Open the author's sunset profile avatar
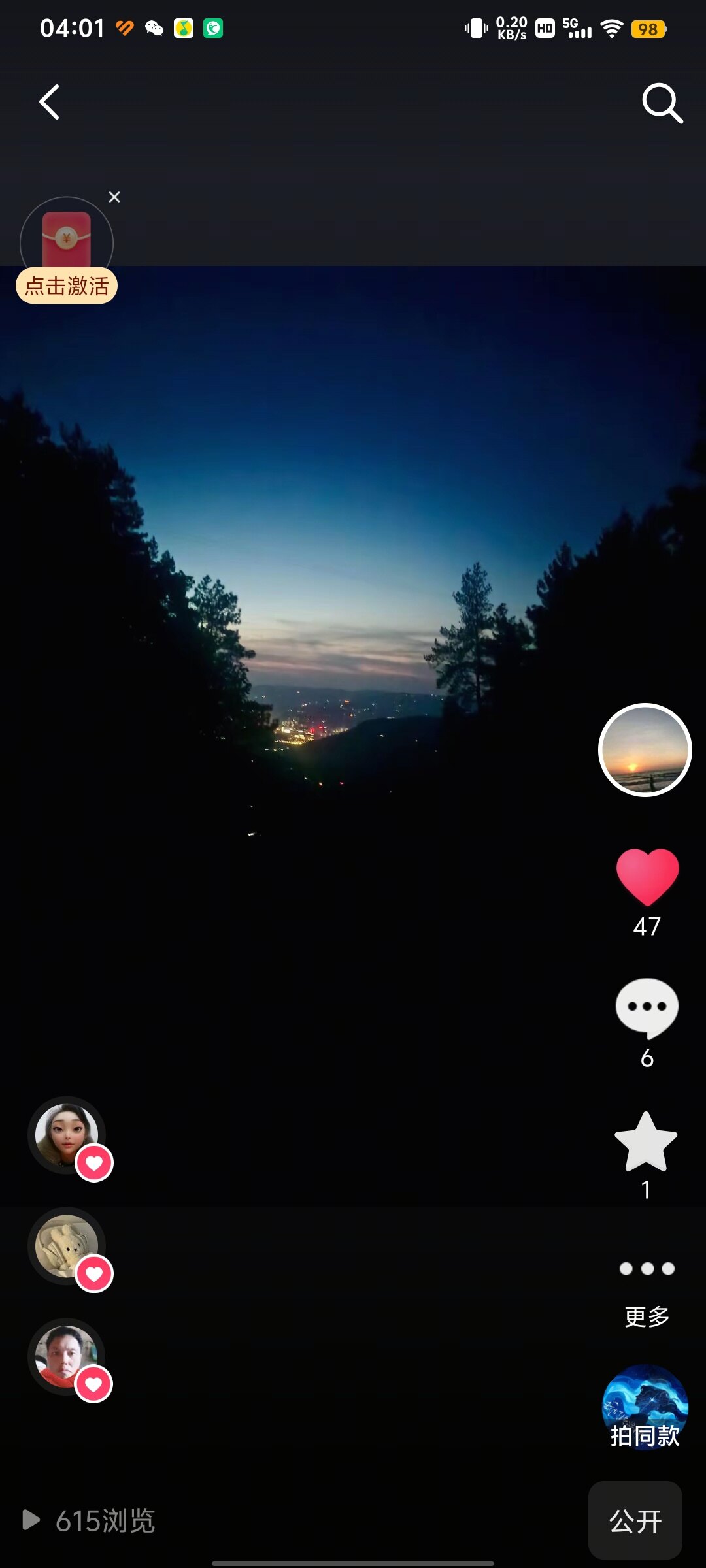This screenshot has width=706, height=1568. click(645, 750)
